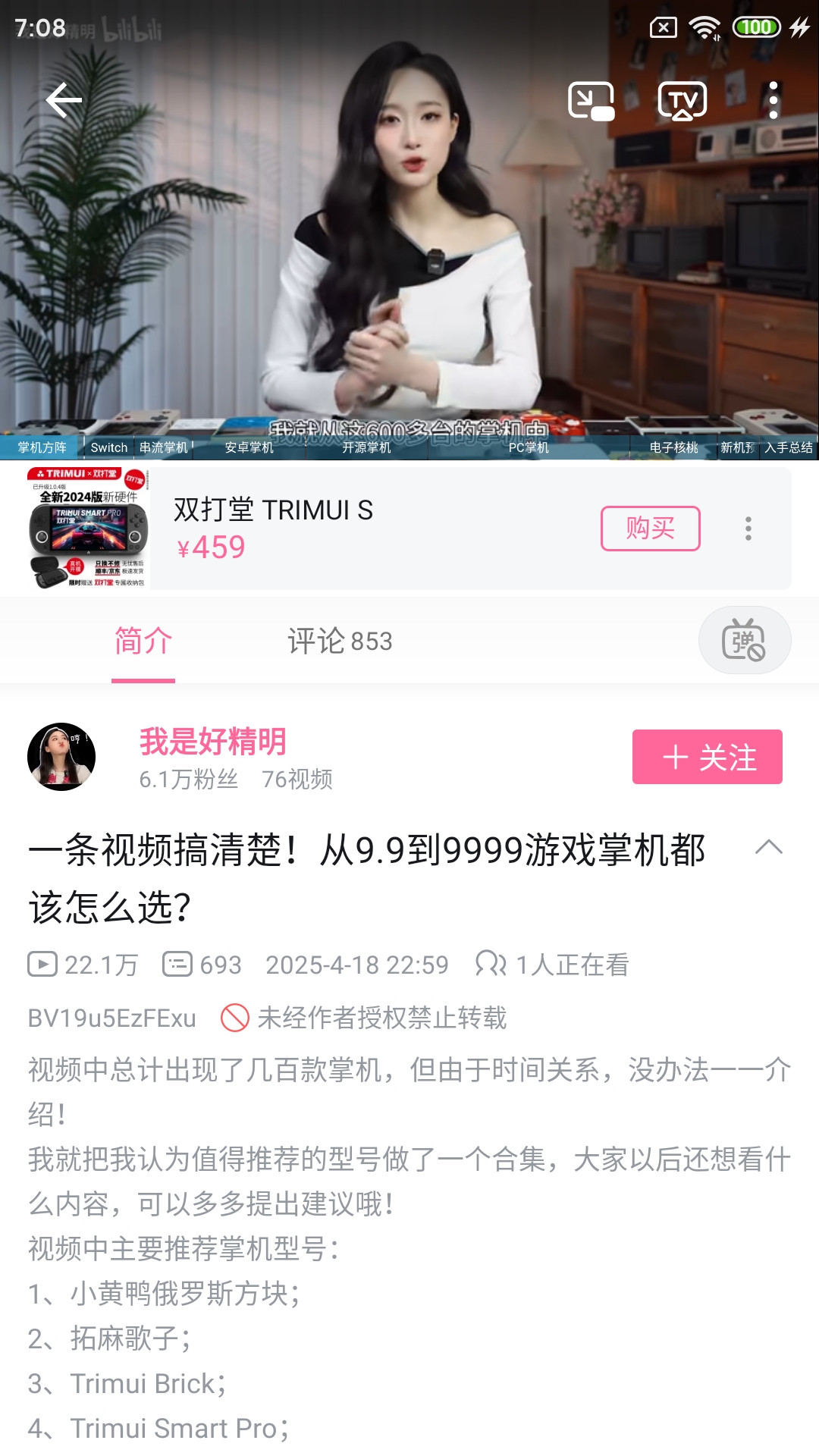Jump to the 安卓掌机 chapter
819x1456 pixels.
pos(249,447)
